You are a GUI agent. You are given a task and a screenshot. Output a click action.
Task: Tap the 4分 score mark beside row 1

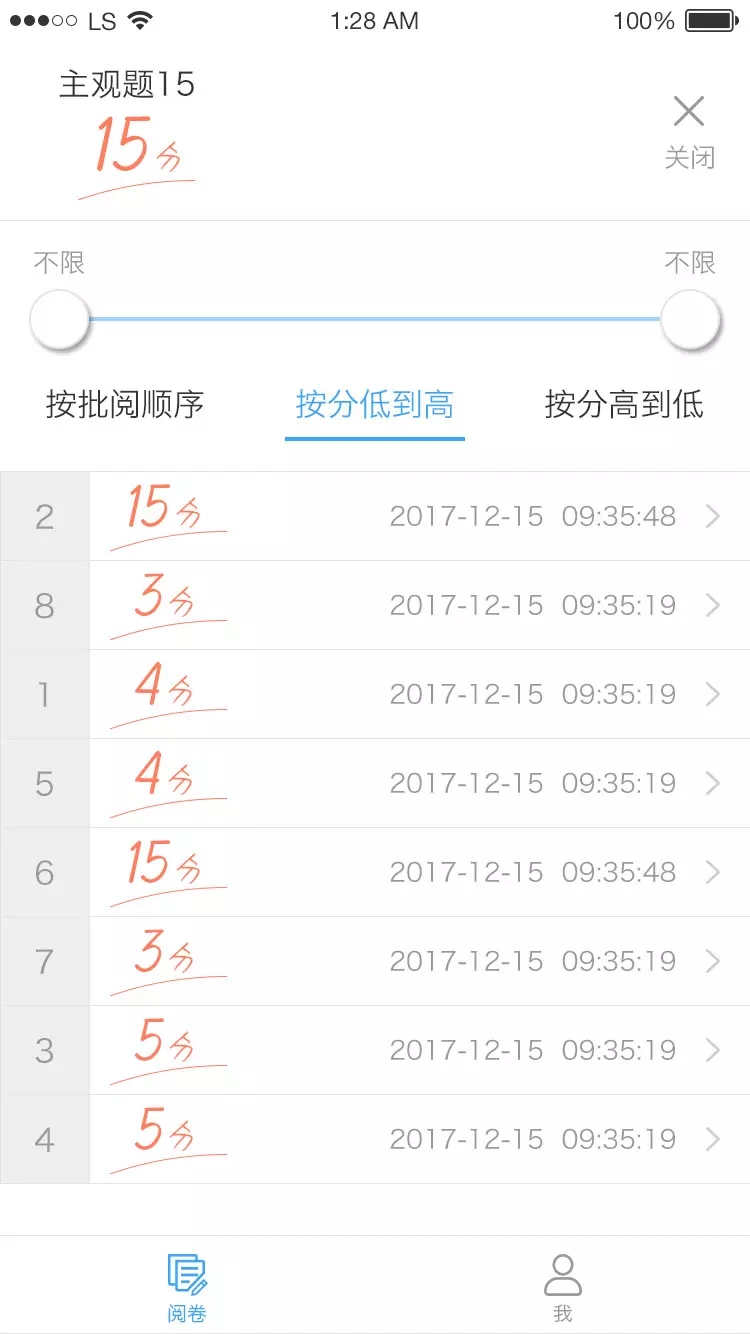pyautogui.click(x=163, y=690)
